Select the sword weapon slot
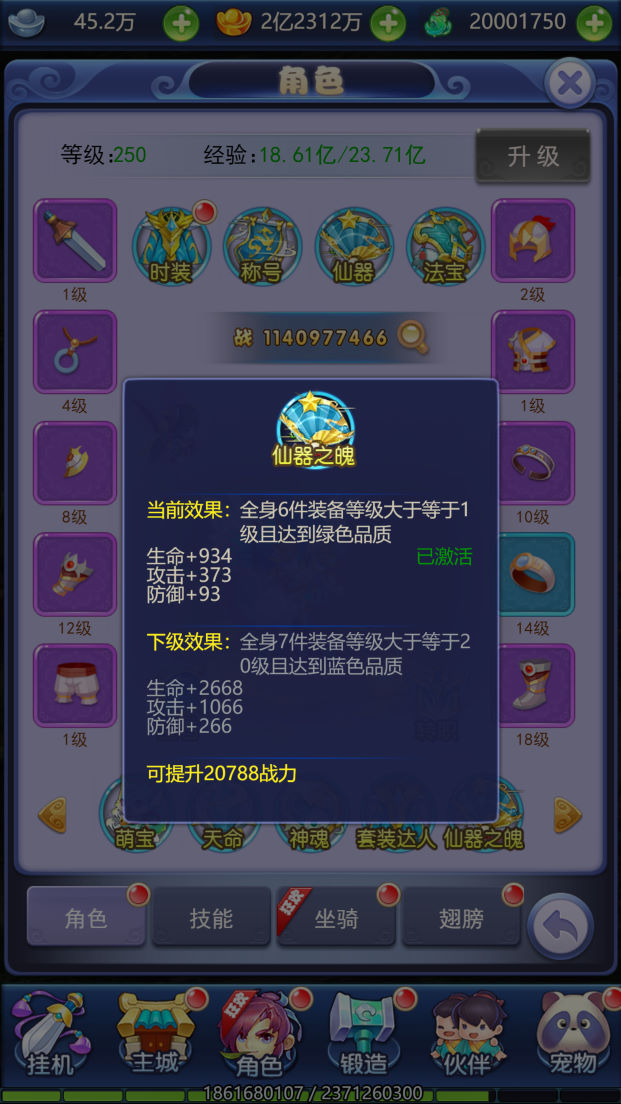Viewport: 621px width, 1104px height. pos(75,241)
